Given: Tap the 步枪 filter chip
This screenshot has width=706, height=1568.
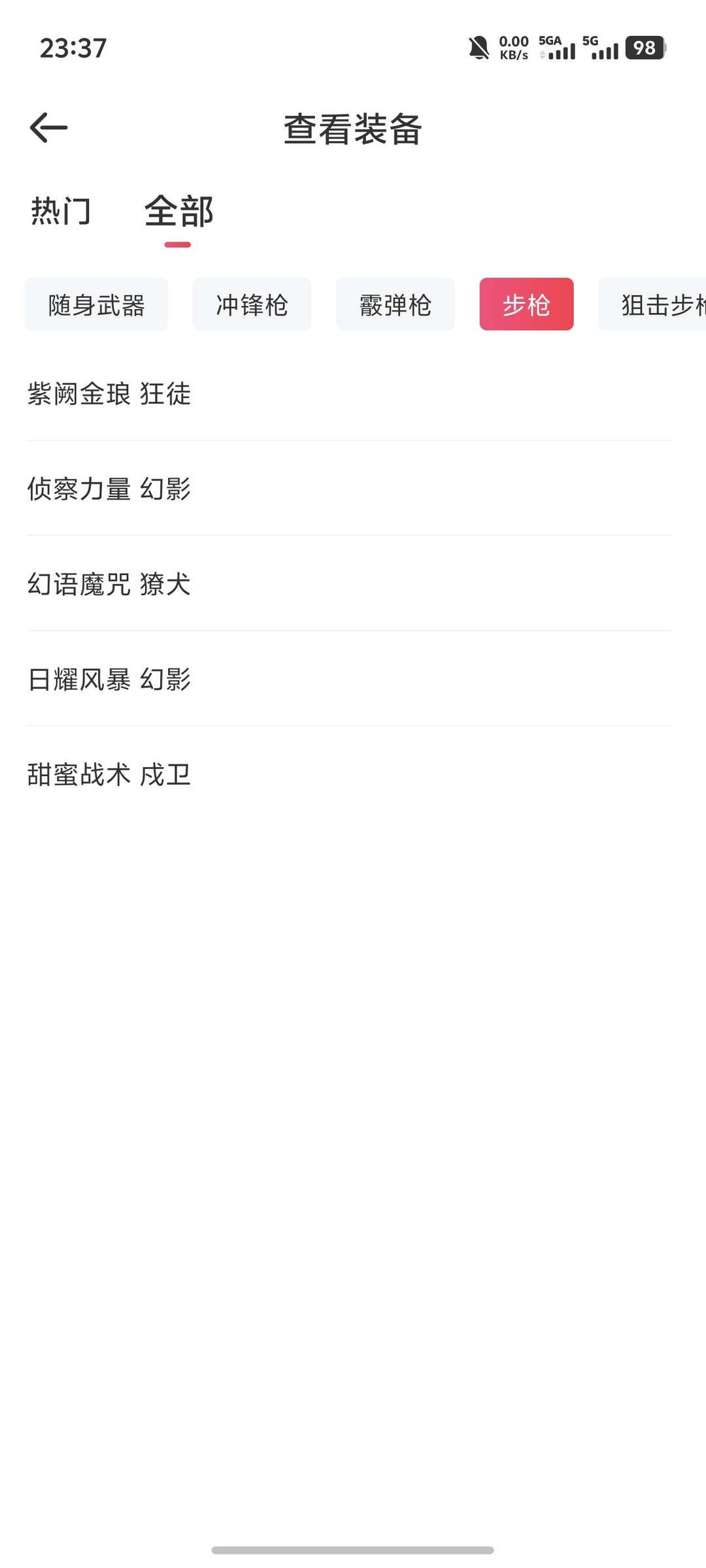Looking at the screenshot, I should pos(526,304).
